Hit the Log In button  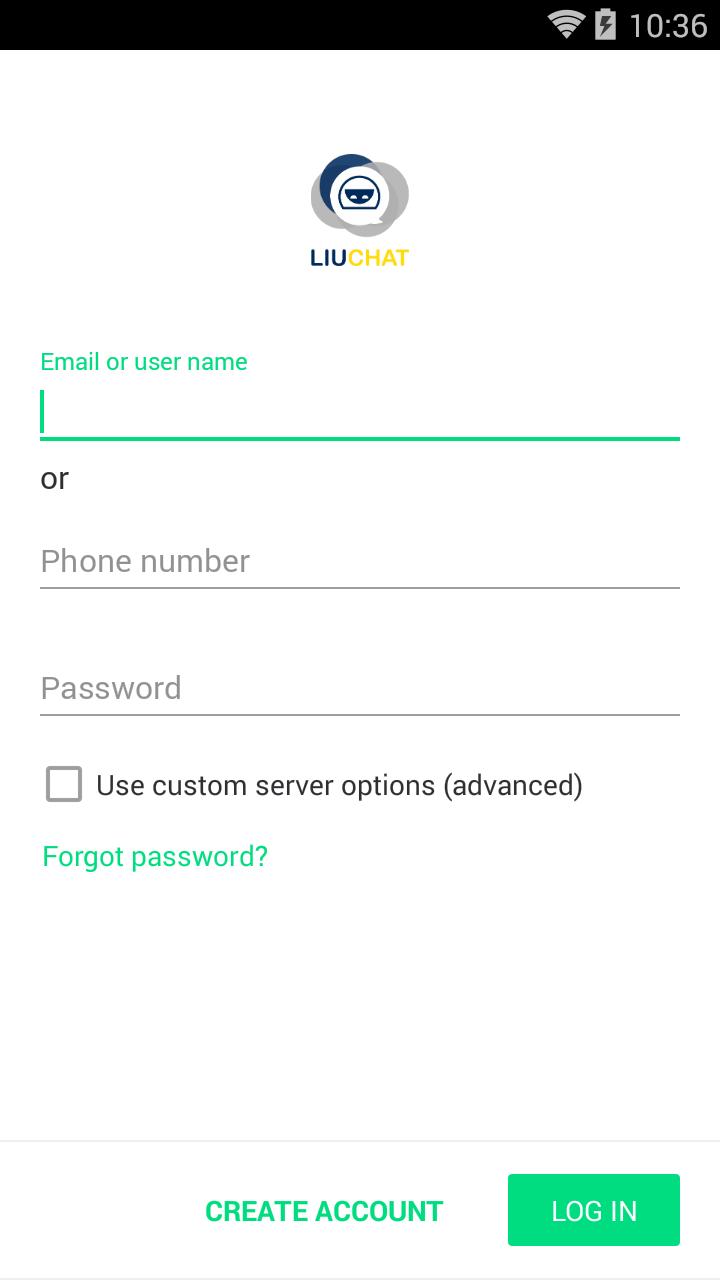pos(594,1210)
